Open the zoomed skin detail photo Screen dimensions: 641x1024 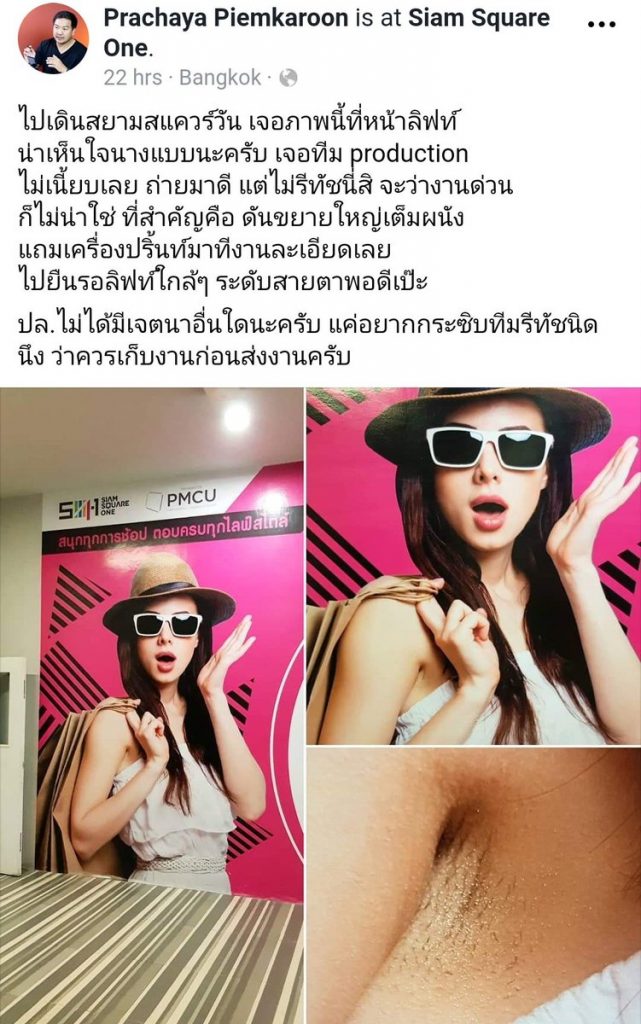click(x=473, y=885)
